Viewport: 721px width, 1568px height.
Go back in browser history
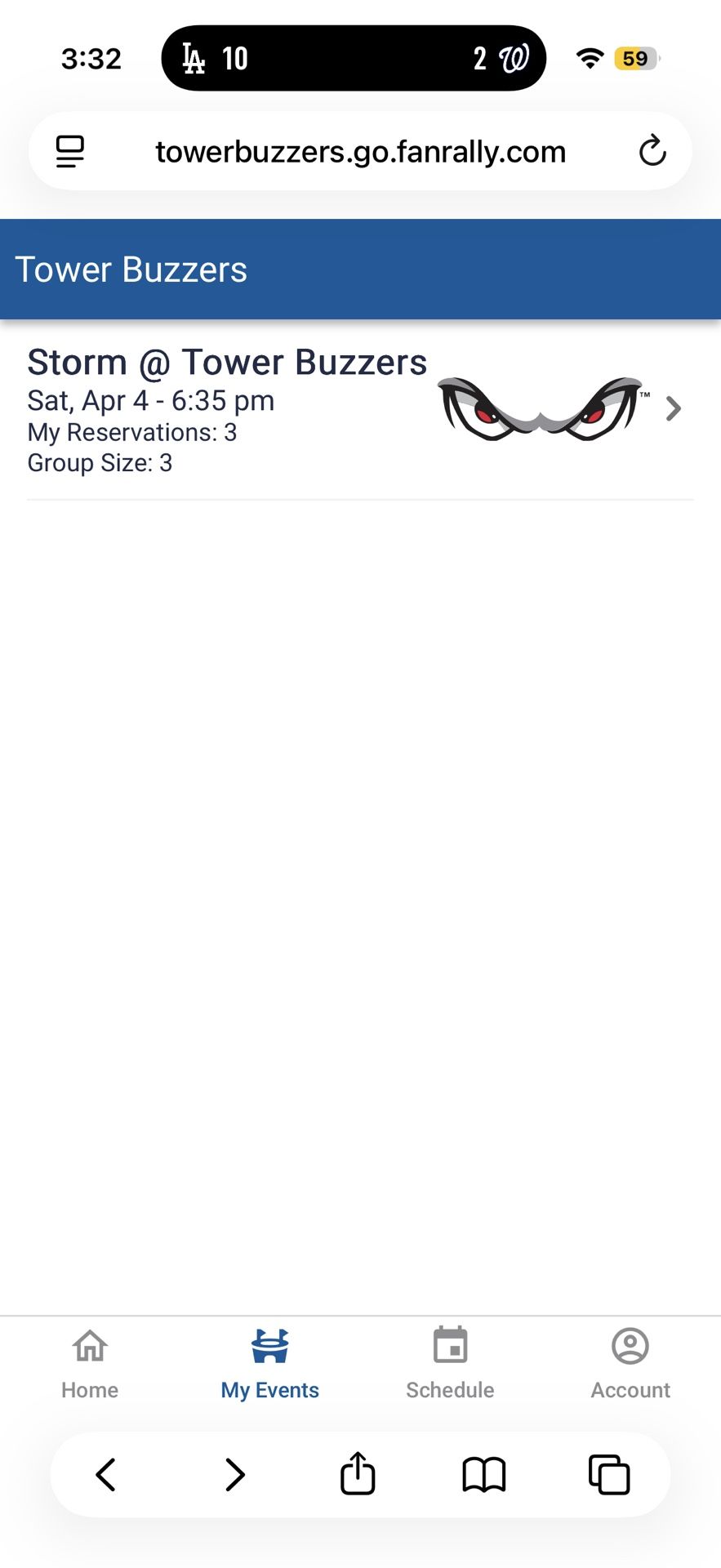106,1475
